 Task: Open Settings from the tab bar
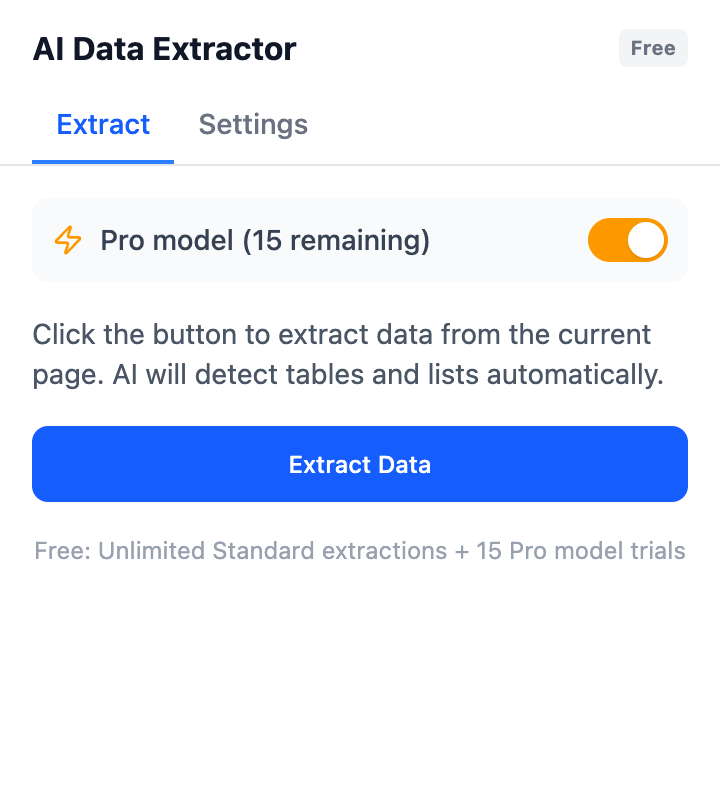(x=252, y=124)
